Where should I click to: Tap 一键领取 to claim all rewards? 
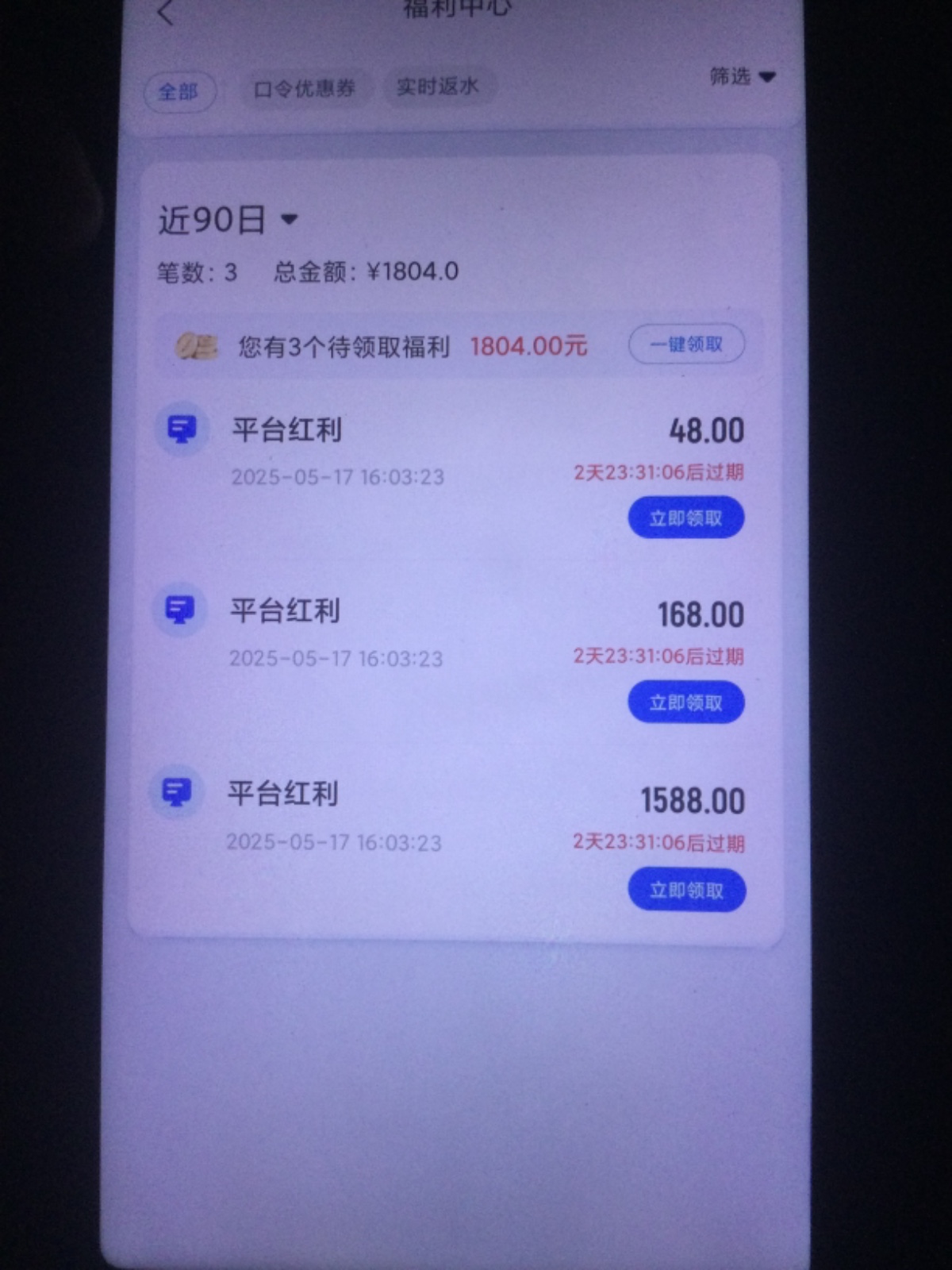(x=686, y=344)
